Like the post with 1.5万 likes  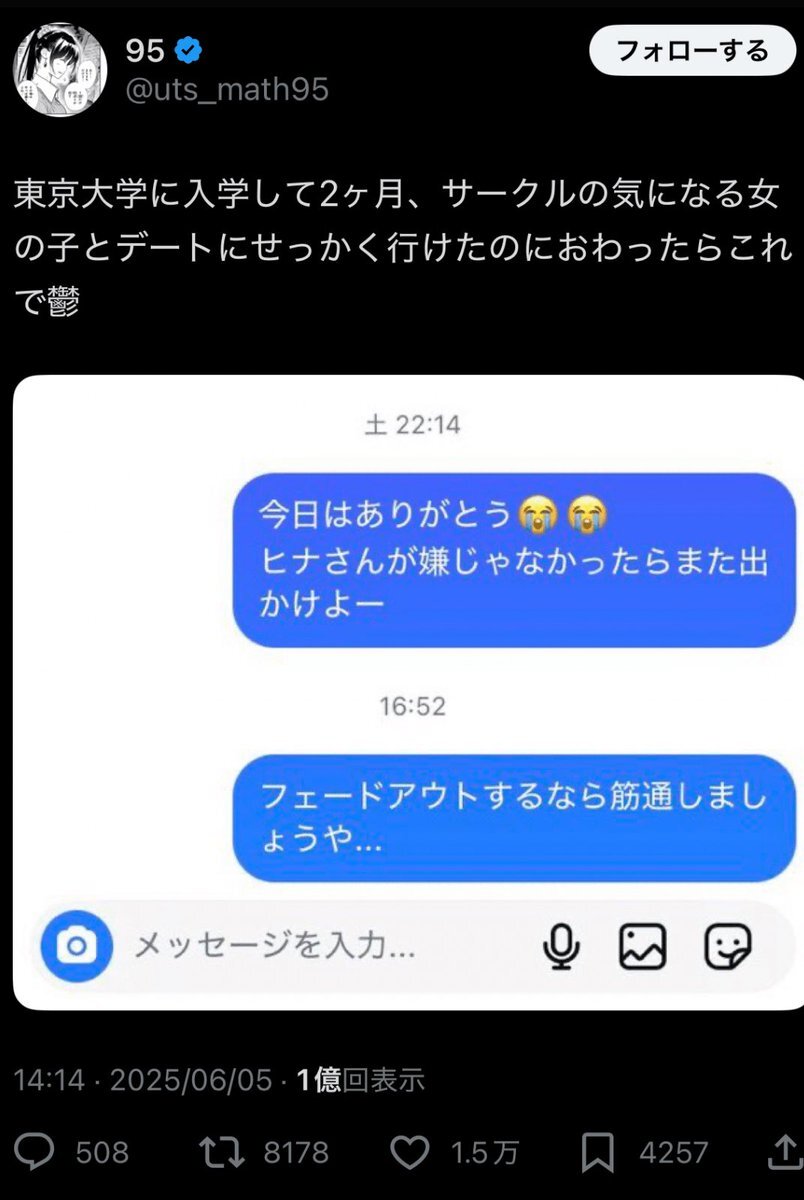click(409, 1153)
